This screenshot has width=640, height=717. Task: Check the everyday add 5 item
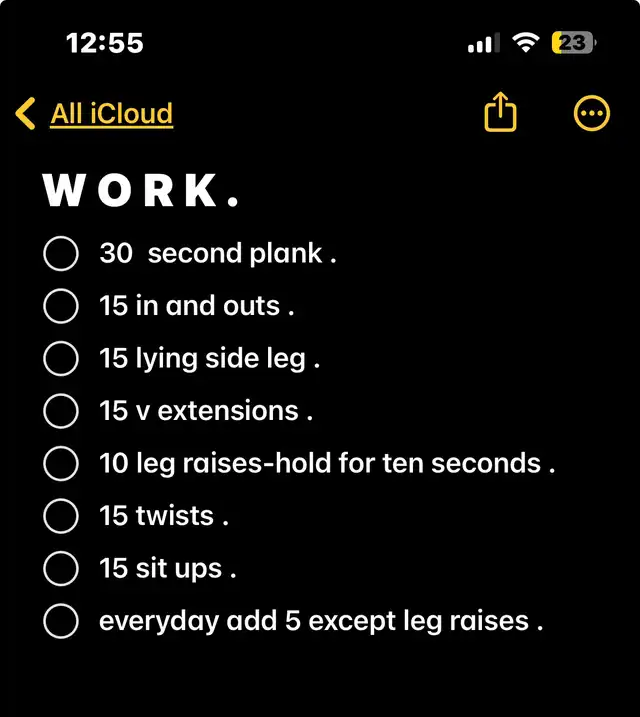(61, 621)
